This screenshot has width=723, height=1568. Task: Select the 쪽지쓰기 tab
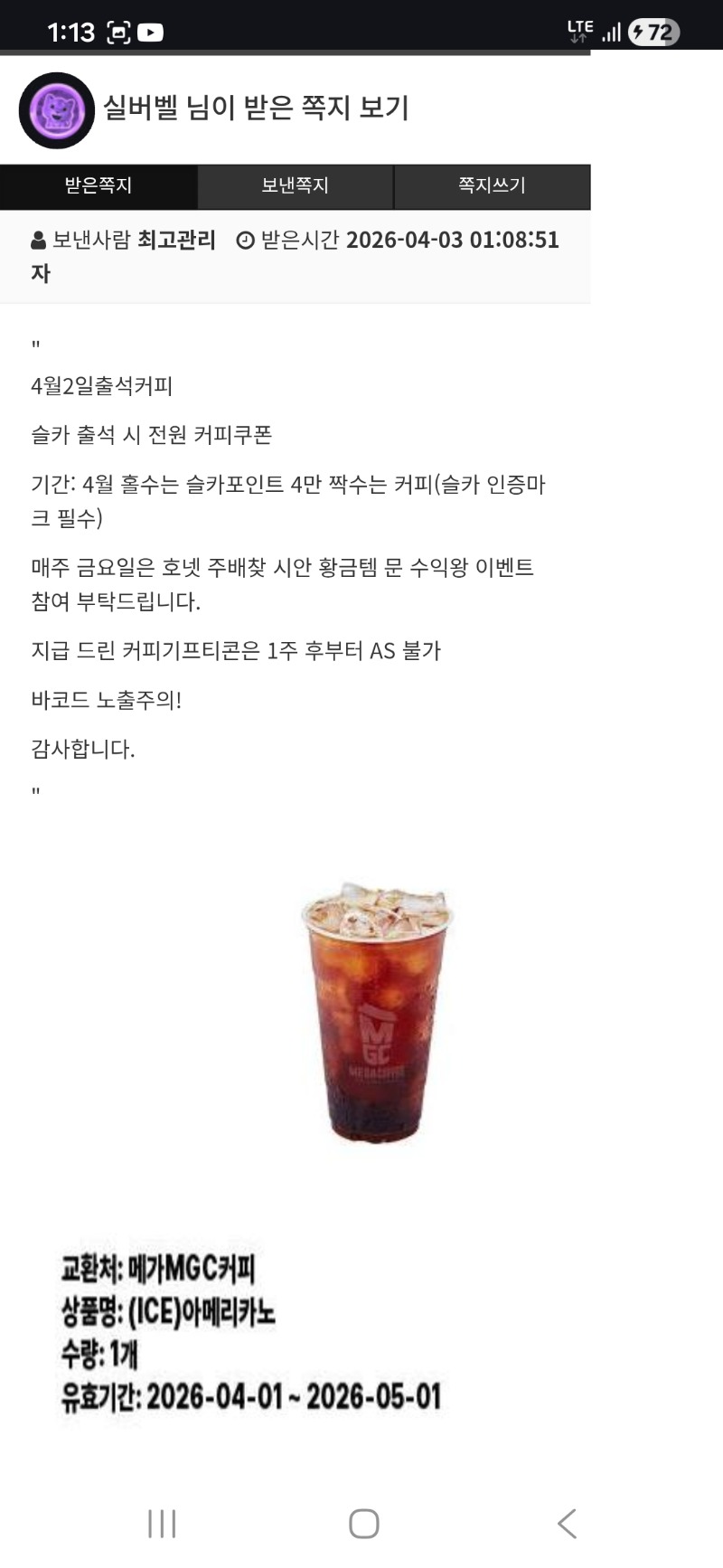[492, 186]
